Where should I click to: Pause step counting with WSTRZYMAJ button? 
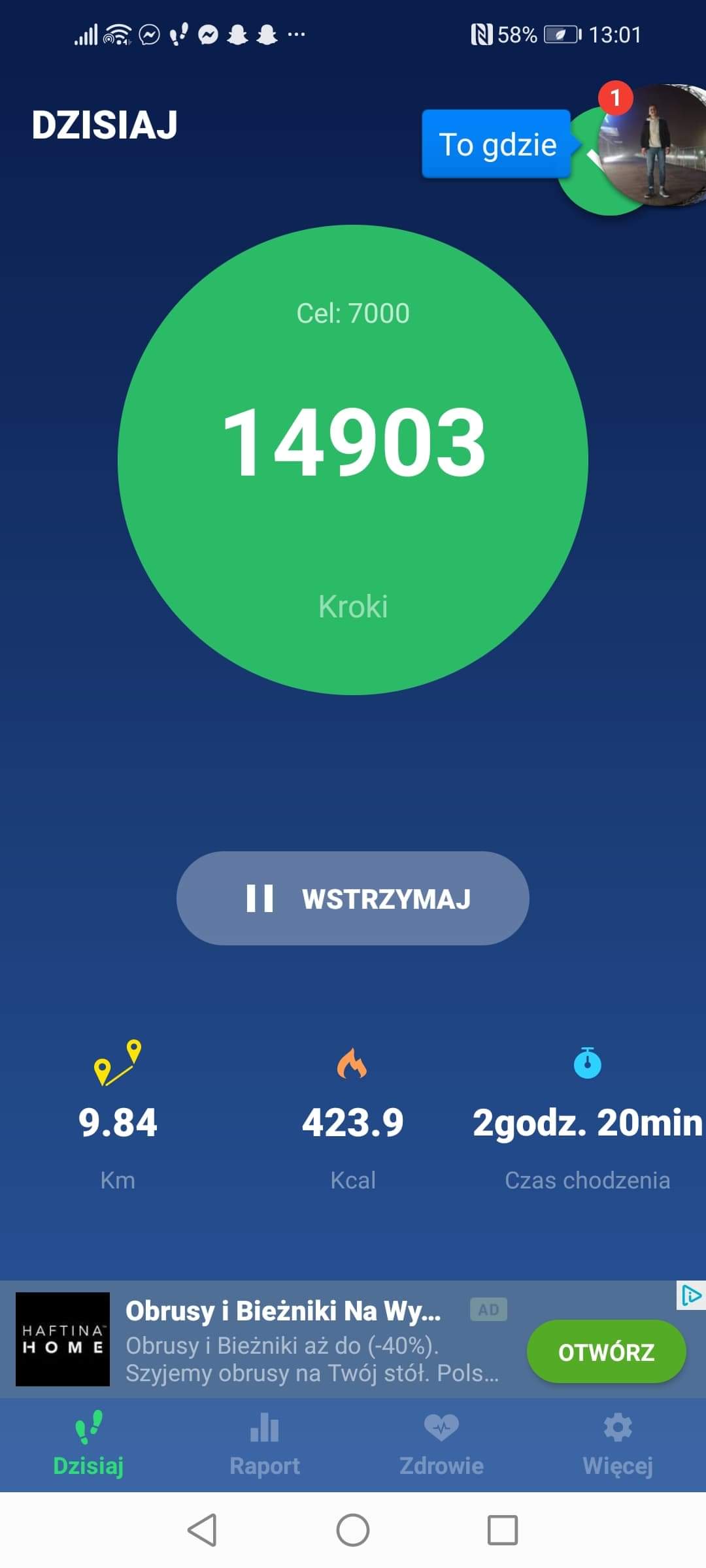353,898
